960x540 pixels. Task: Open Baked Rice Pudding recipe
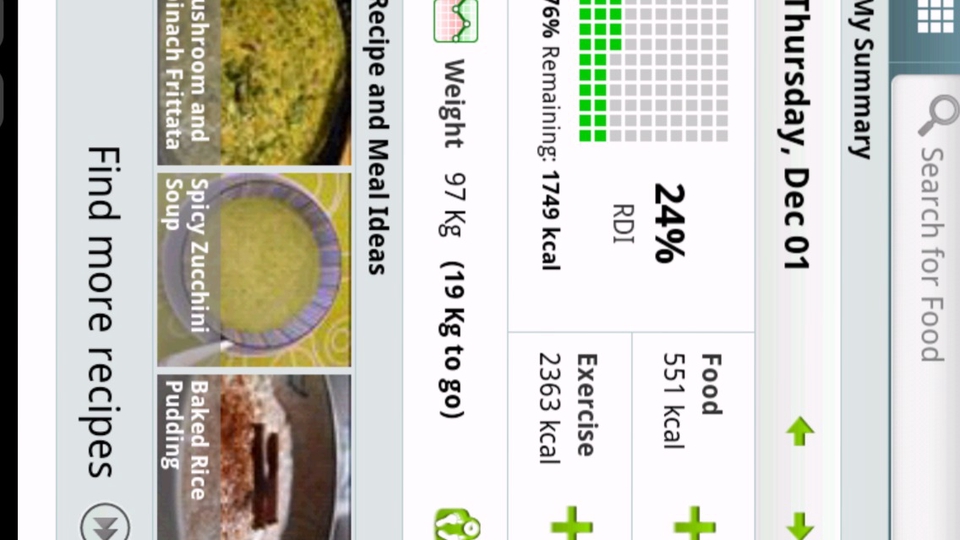tap(255, 455)
